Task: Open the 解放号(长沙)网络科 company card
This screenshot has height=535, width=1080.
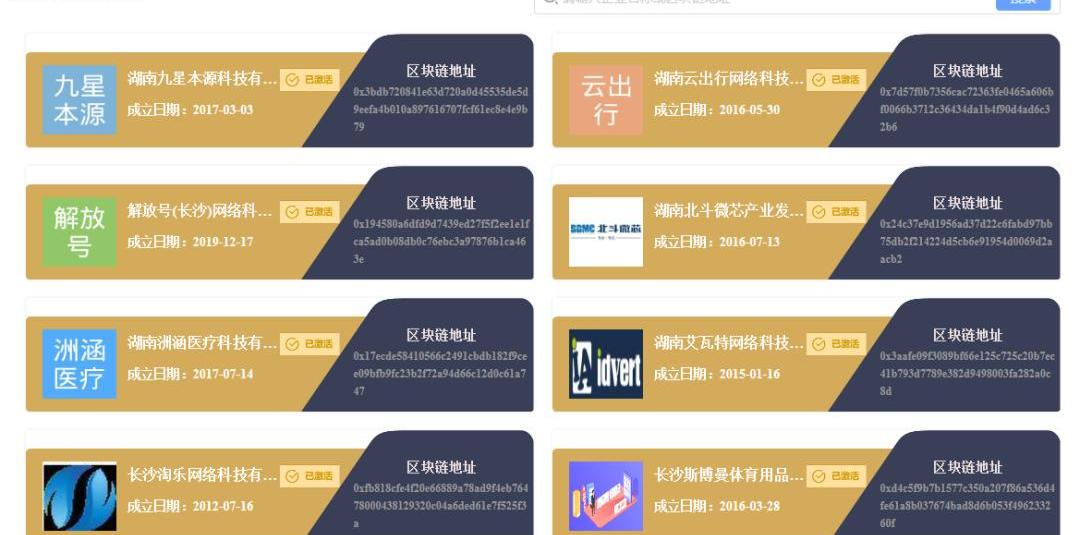Action: pyautogui.click(x=201, y=211)
